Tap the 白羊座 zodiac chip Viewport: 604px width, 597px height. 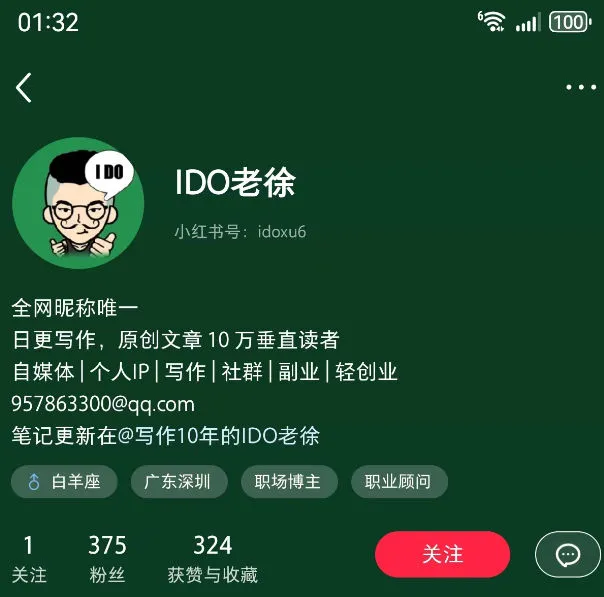pyautogui.click(x=65, y=482)
